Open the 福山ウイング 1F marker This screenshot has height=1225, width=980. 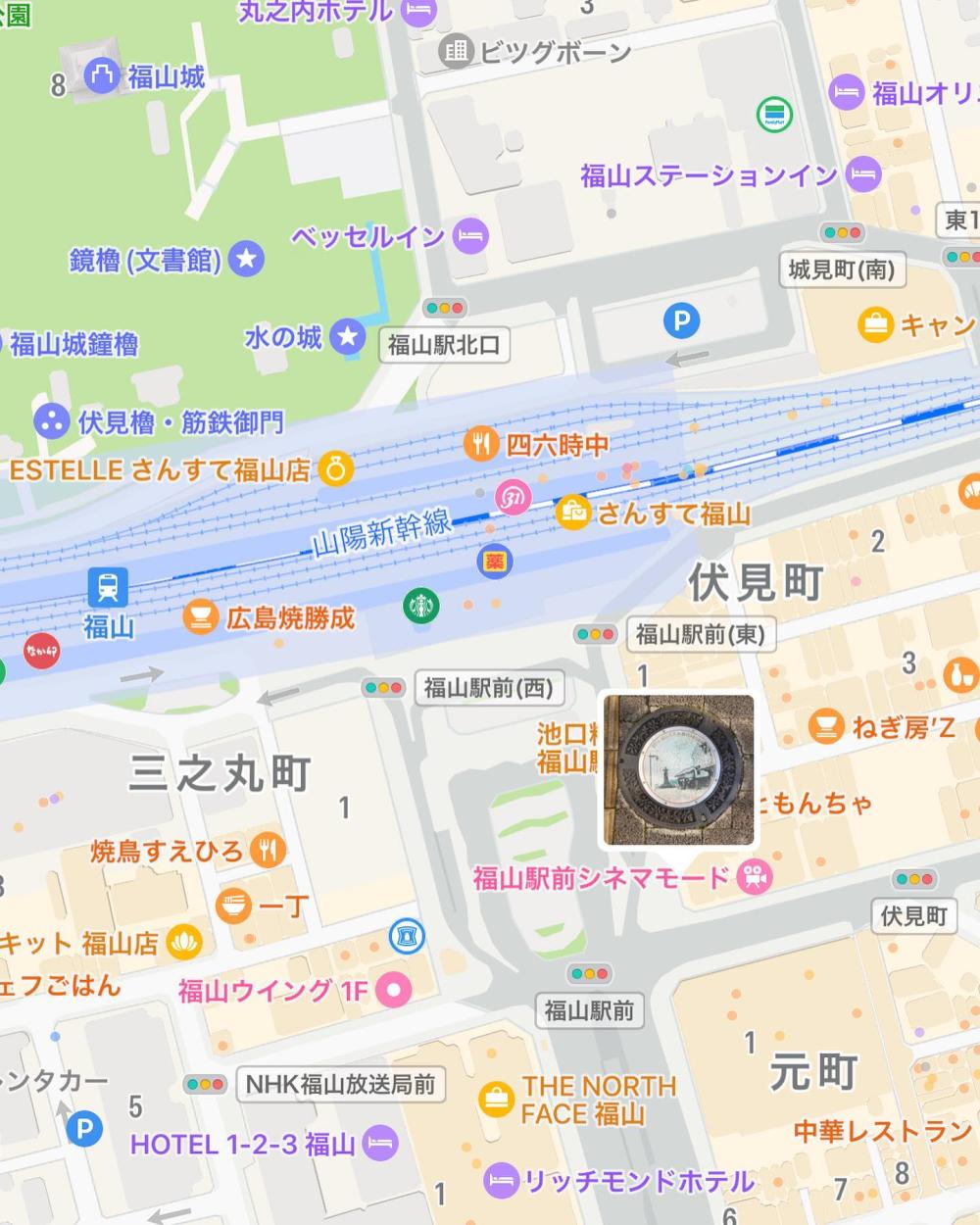click(x=394, y=990)
